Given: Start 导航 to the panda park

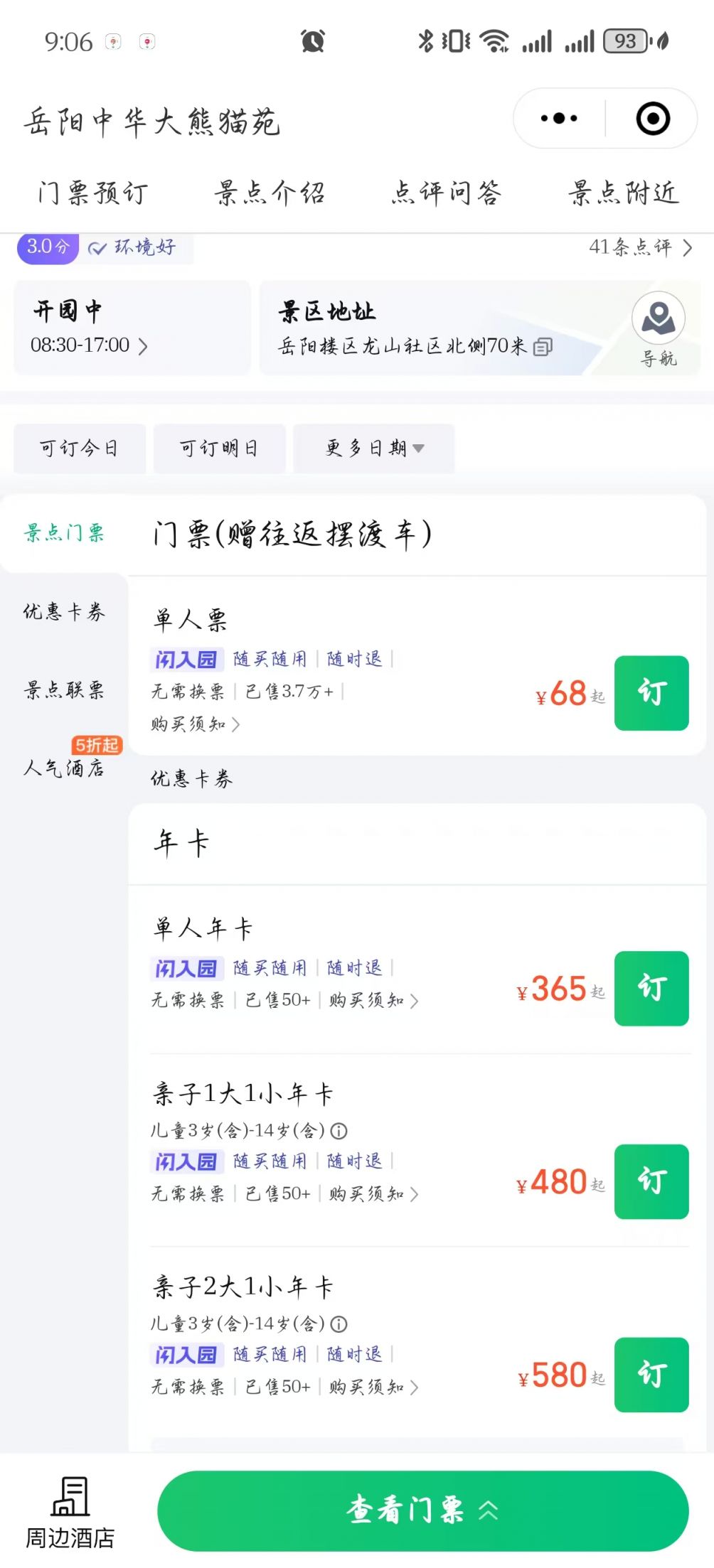Looking at the screenshot, I should pos(659,330).
